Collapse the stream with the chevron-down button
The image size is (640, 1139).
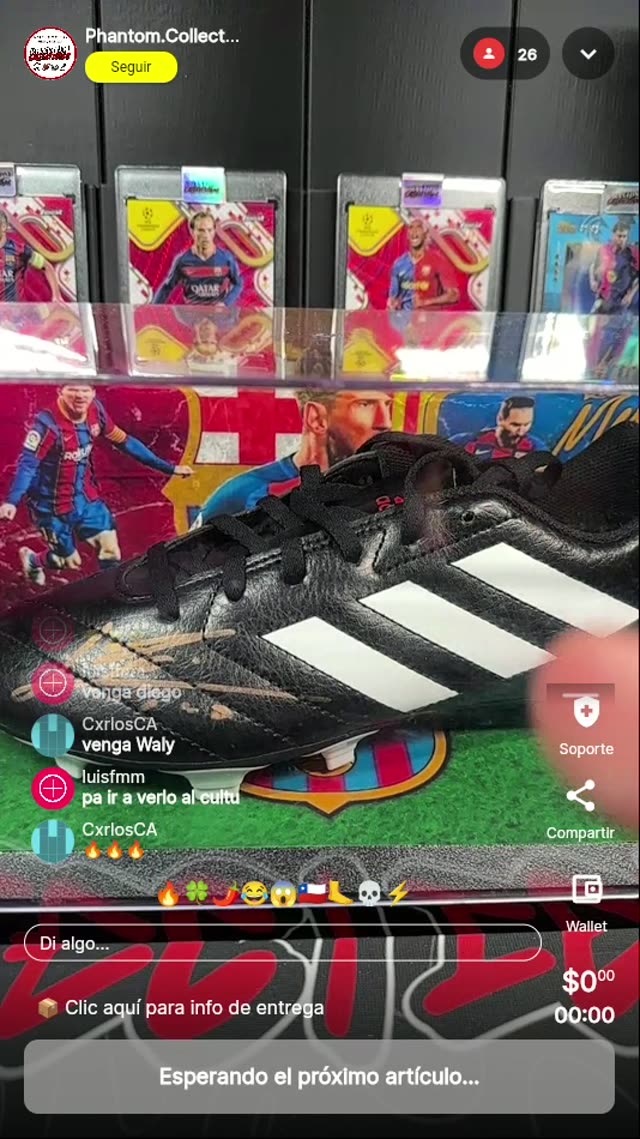(588, 54)
